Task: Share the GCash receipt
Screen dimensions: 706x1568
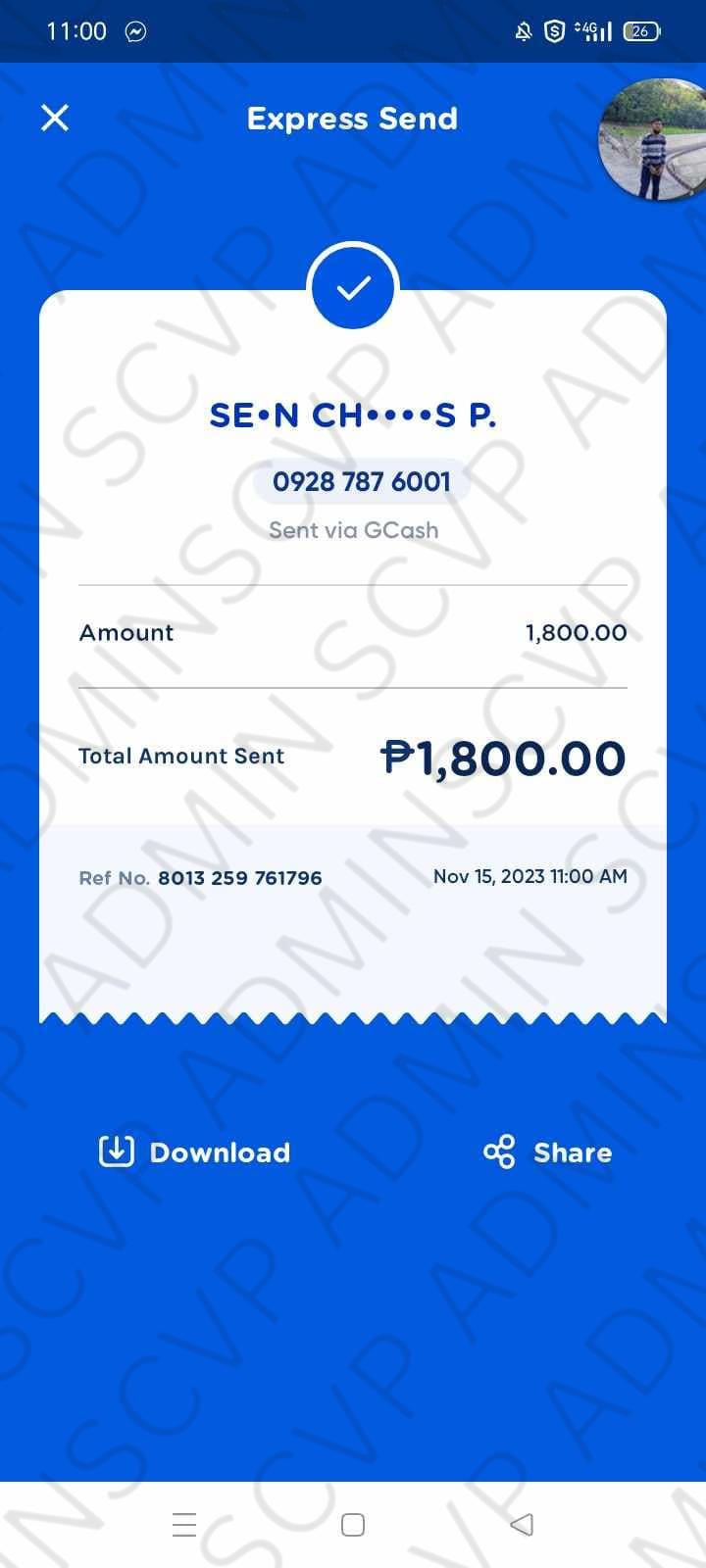Action: coord(548,1151)
